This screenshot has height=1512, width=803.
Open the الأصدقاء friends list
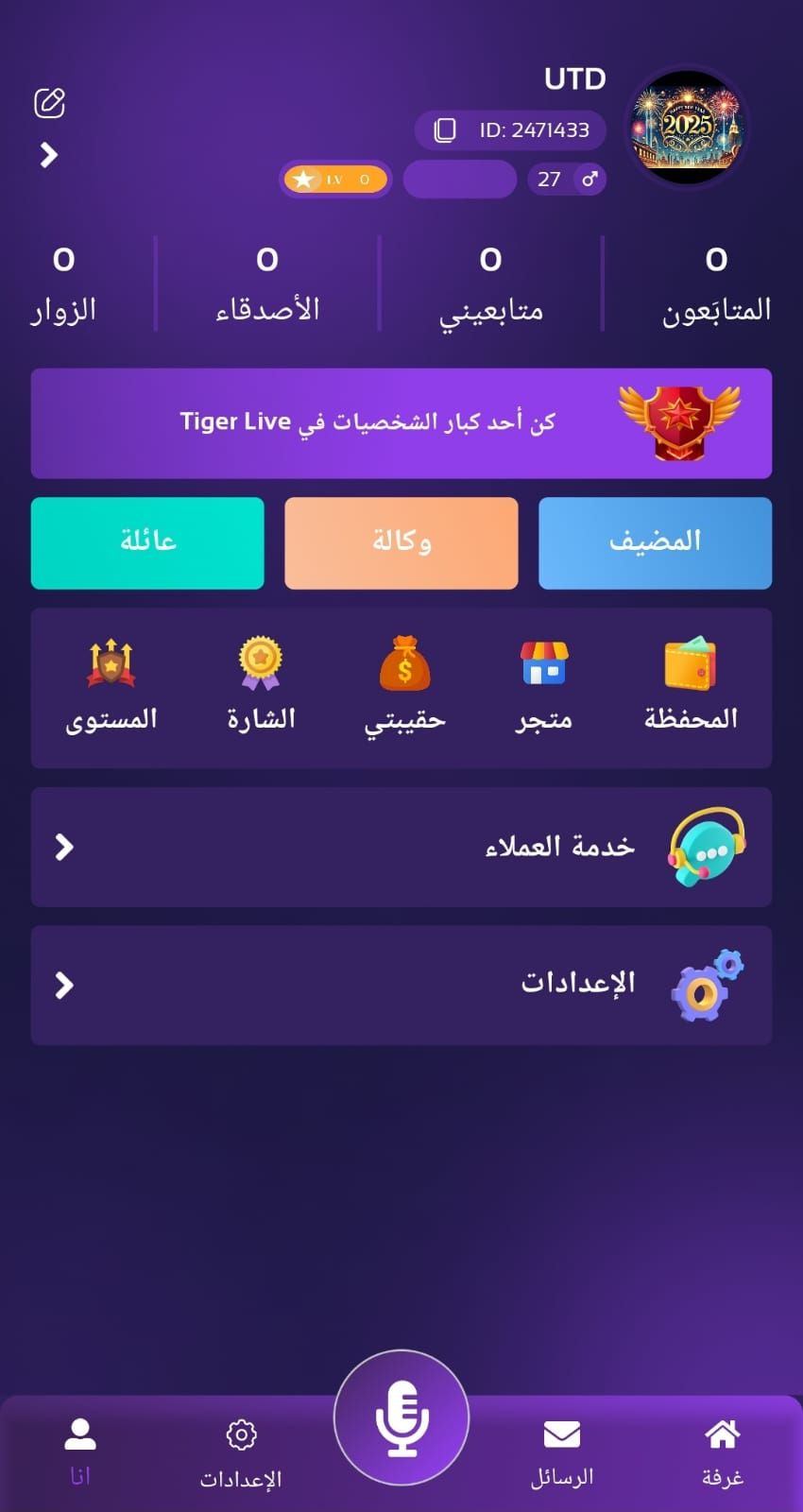coord(267,283)
